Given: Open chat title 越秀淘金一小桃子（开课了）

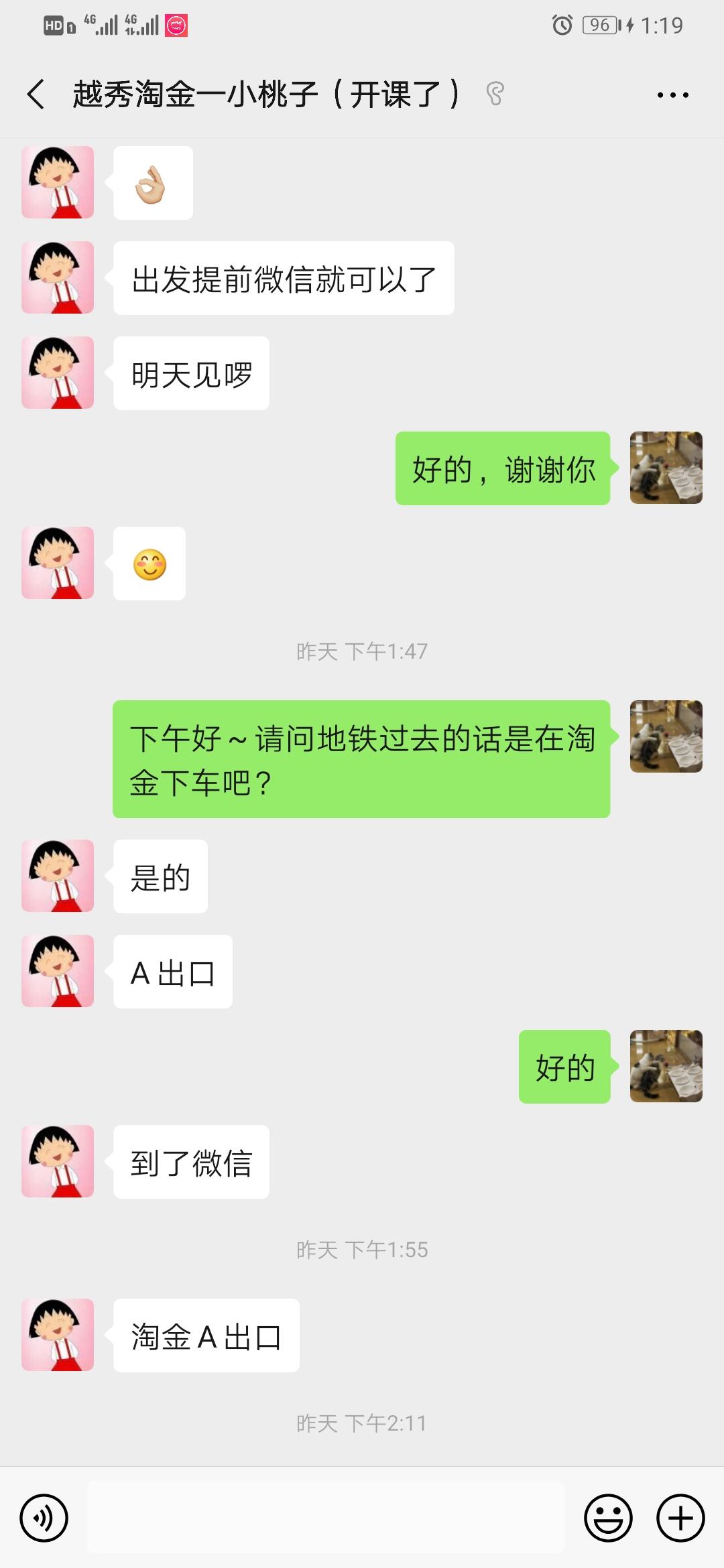Looking at the screenshot, I should point(265,94).
